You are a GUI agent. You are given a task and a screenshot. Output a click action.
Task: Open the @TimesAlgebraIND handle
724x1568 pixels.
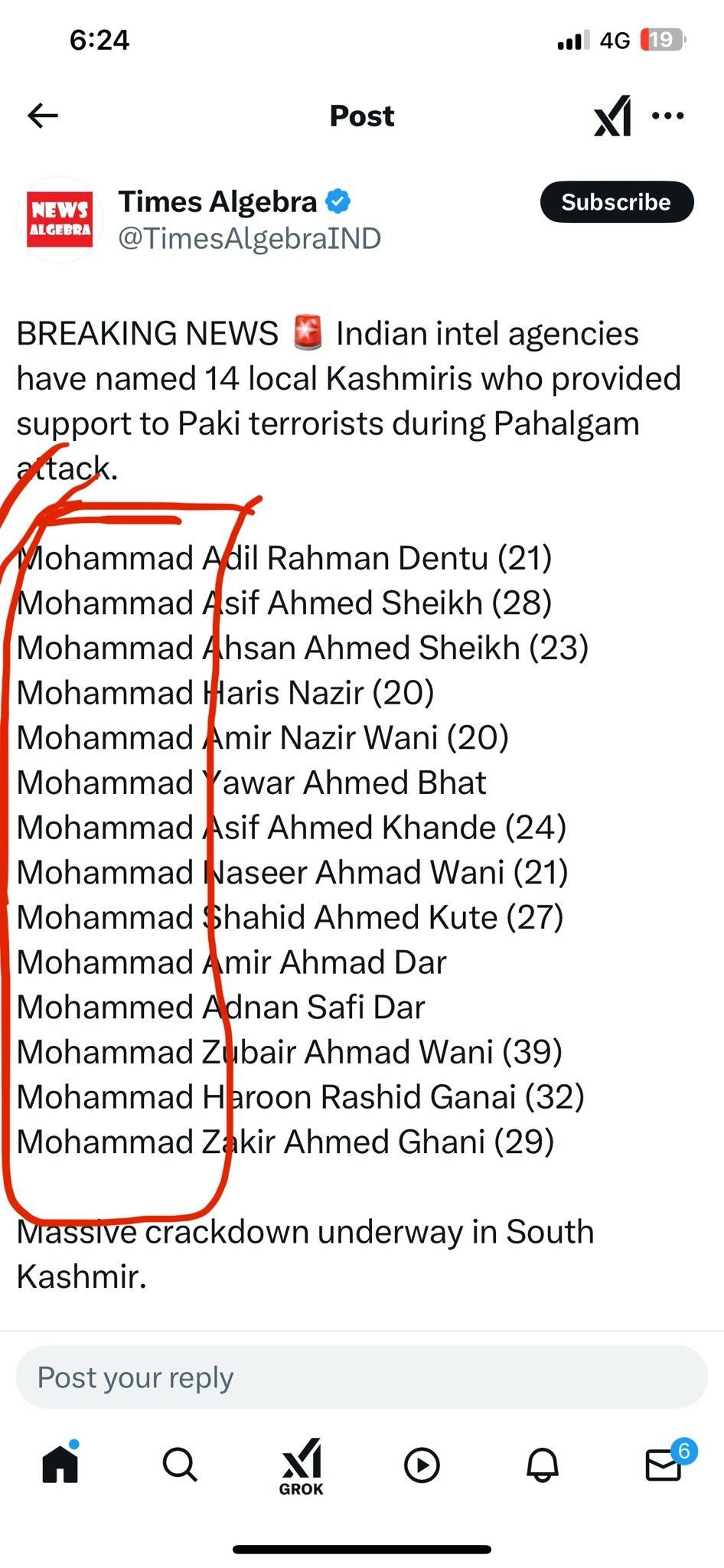tap(249, 238)
